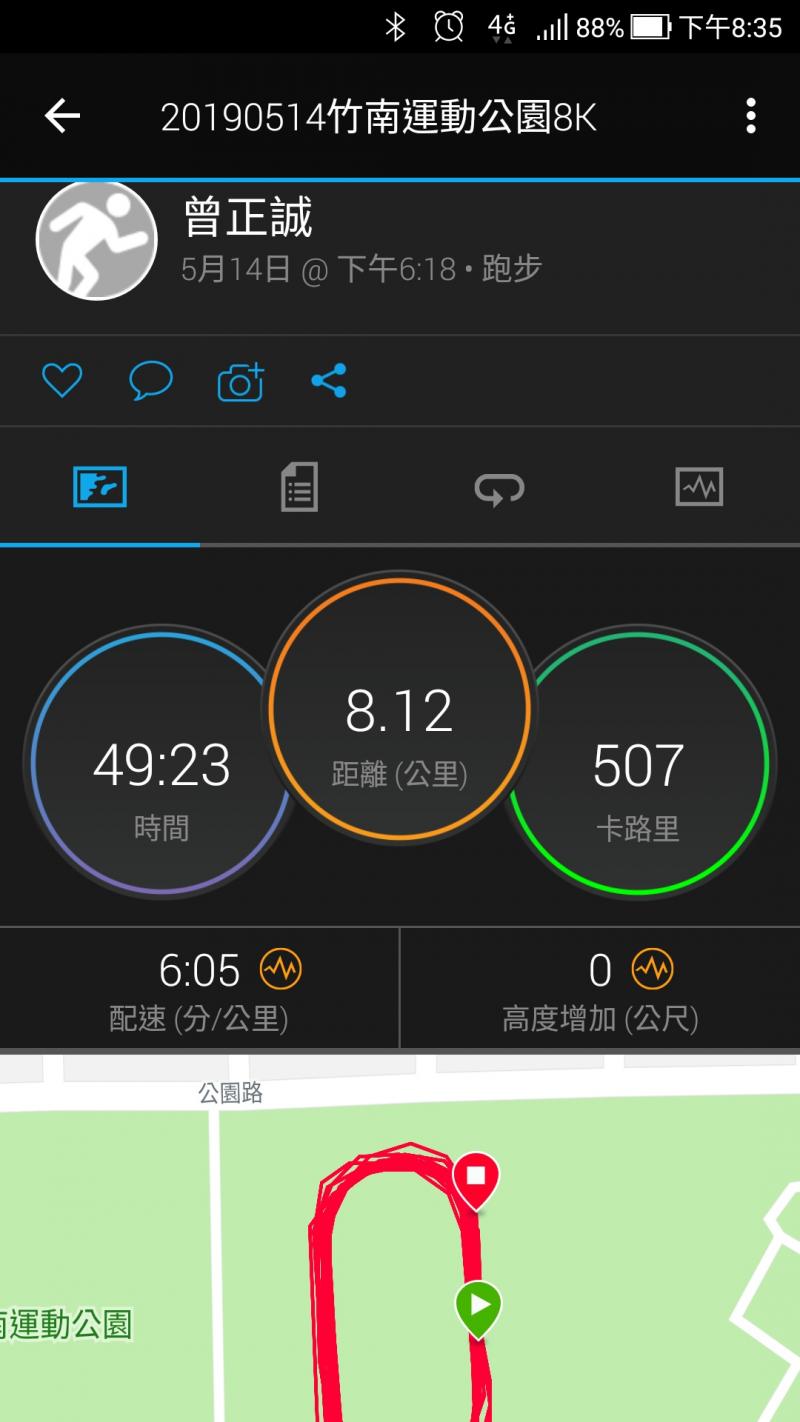Go back using the arrow icon

[62, 117]
